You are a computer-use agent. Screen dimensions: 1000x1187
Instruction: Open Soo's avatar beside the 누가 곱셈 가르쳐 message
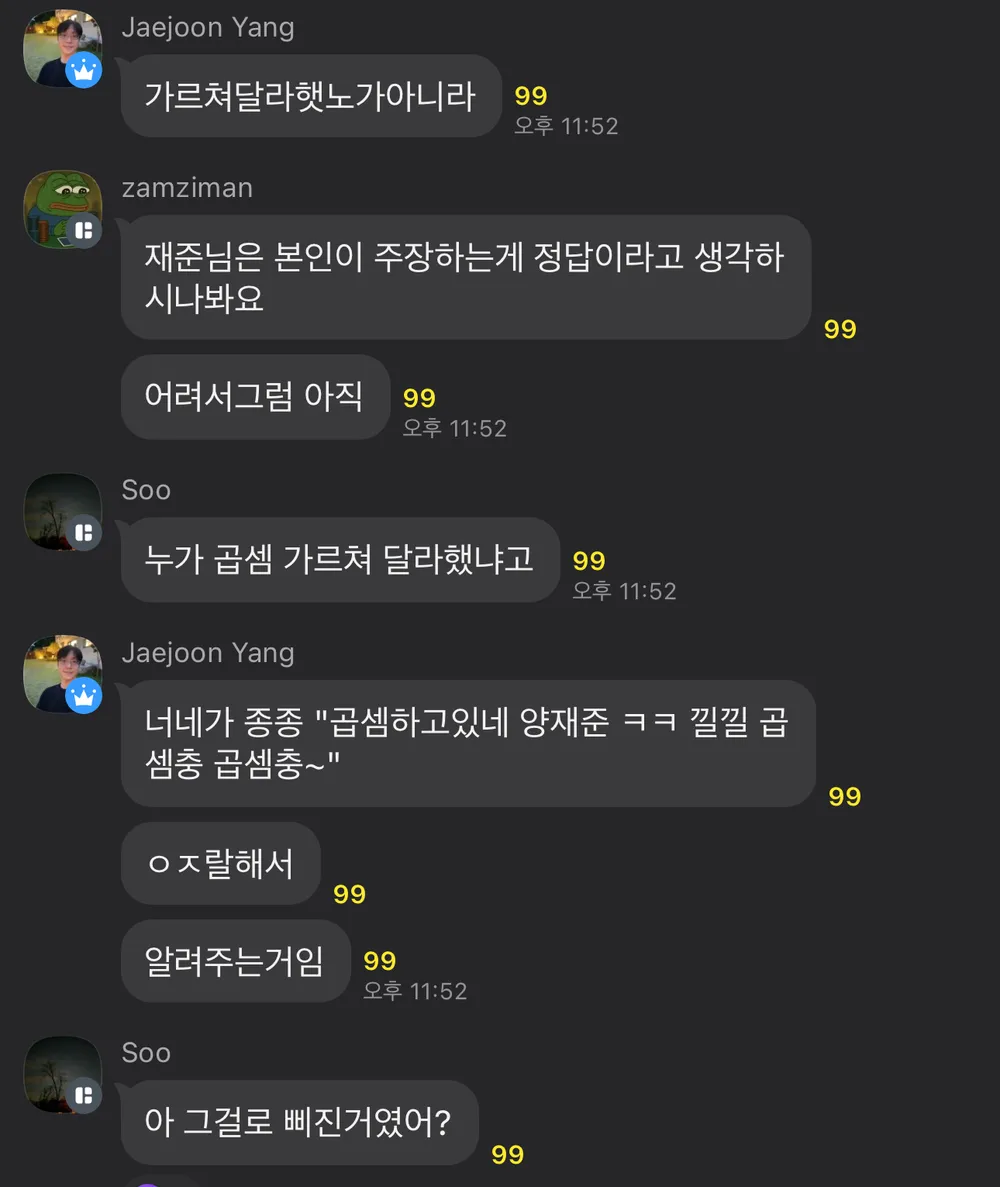[62, 512]
